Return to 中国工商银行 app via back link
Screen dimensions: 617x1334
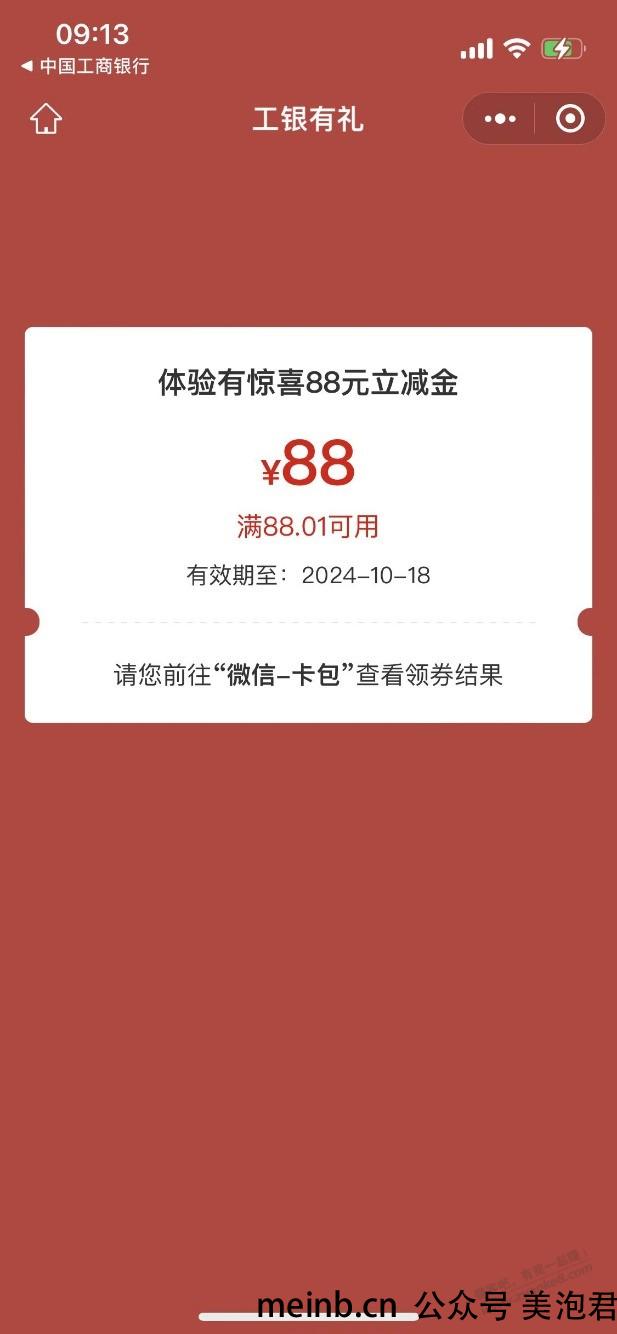click(85, 66)
